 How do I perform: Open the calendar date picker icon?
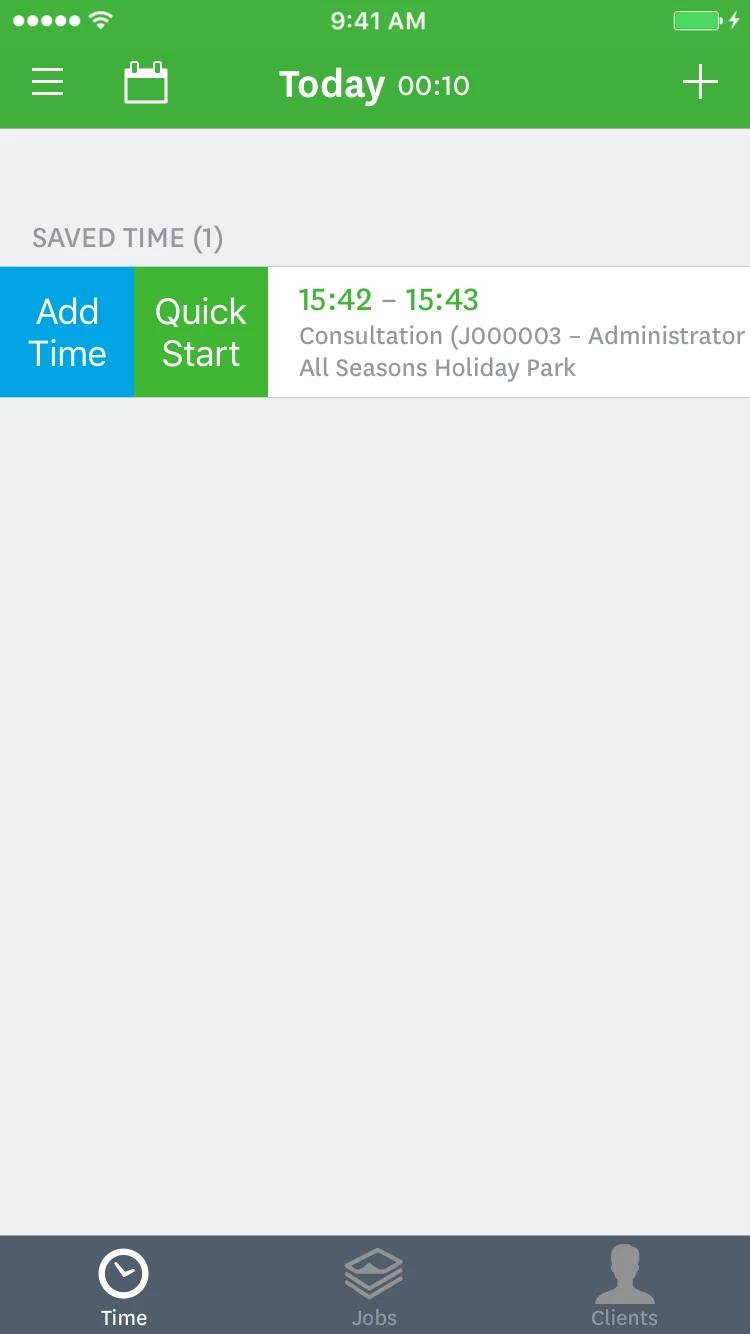146,82
